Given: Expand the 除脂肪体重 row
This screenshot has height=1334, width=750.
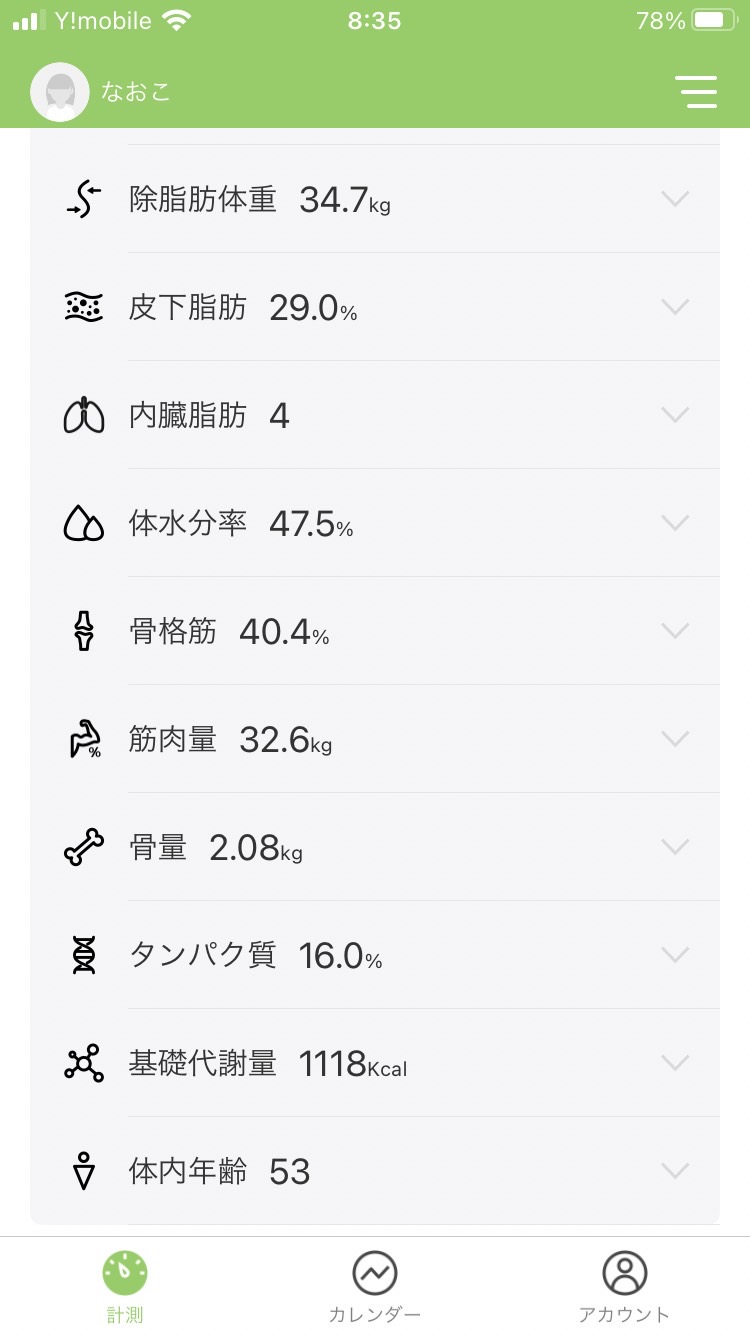Looking at the screenshot, I should point(375,199).
